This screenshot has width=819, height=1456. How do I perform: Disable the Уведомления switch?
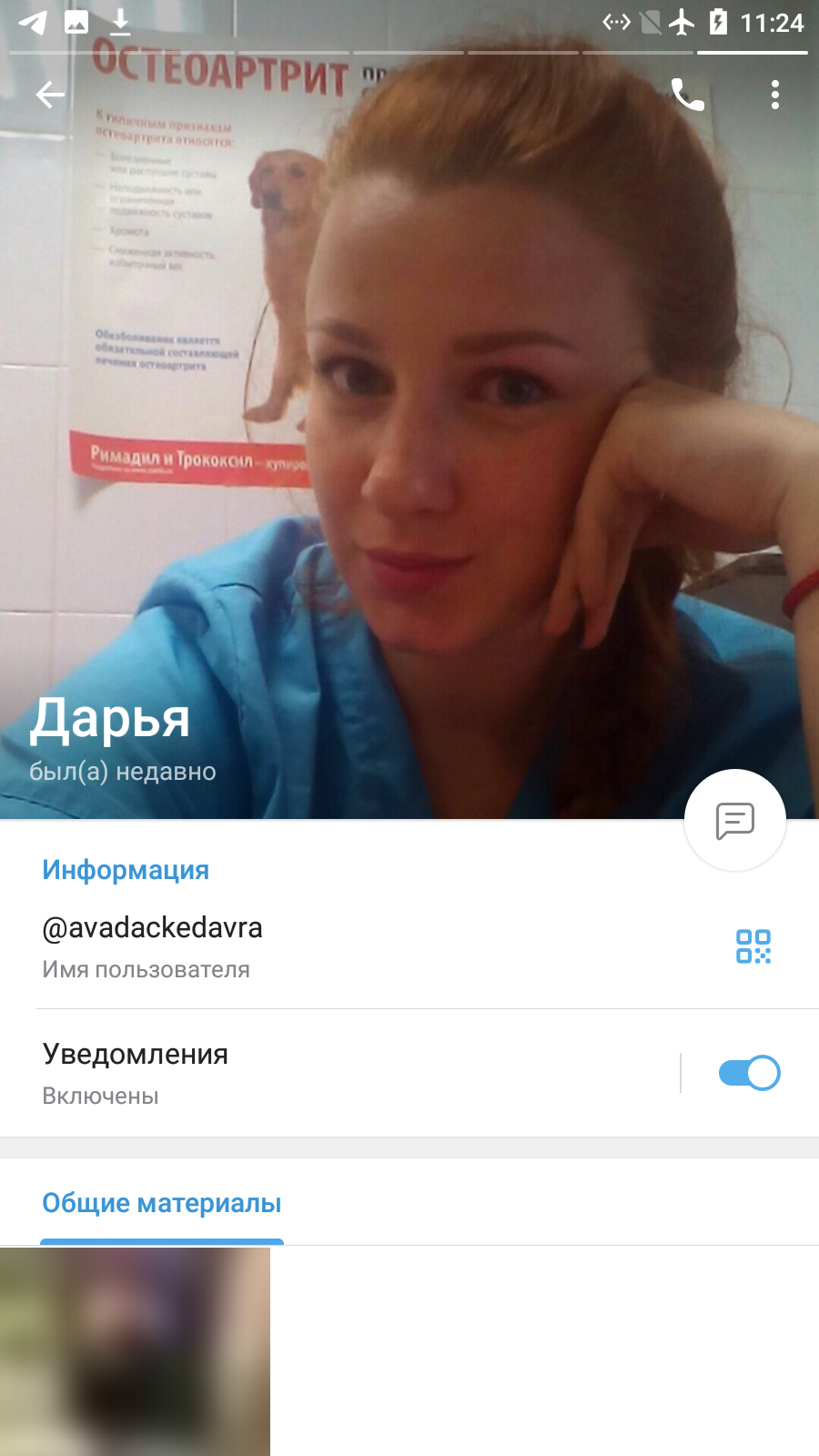(749, 1073)
